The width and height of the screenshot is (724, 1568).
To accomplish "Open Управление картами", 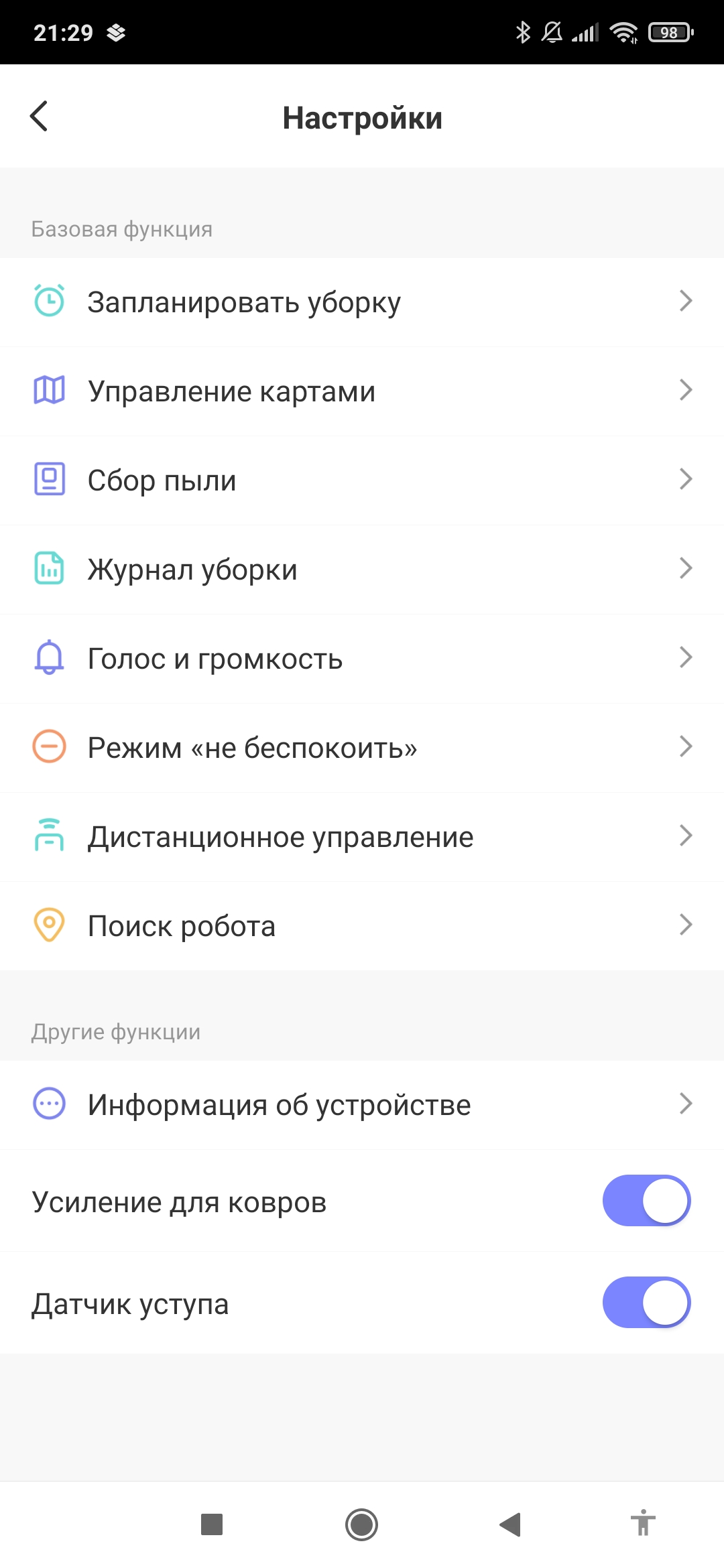I will pos(362,391).
